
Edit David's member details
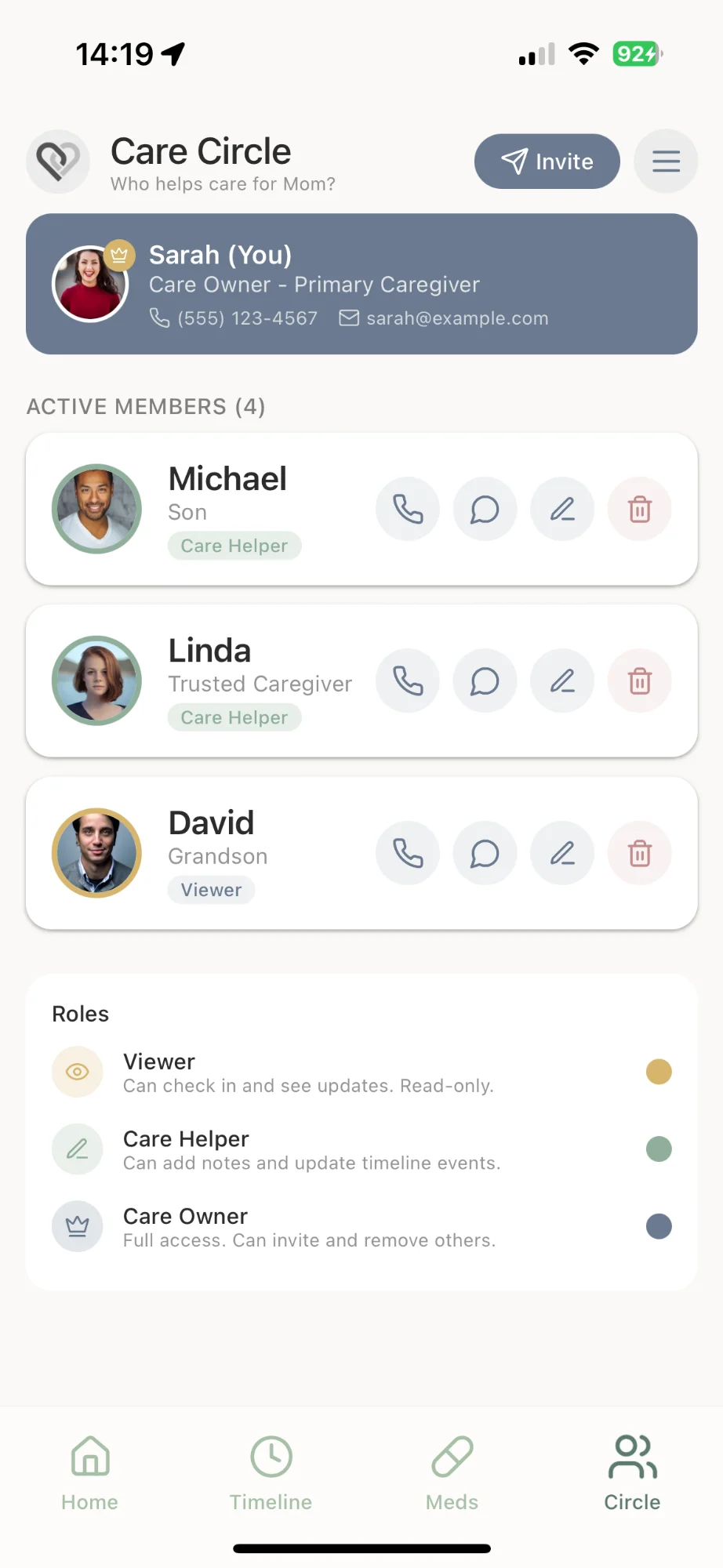[x=561, y=853]
